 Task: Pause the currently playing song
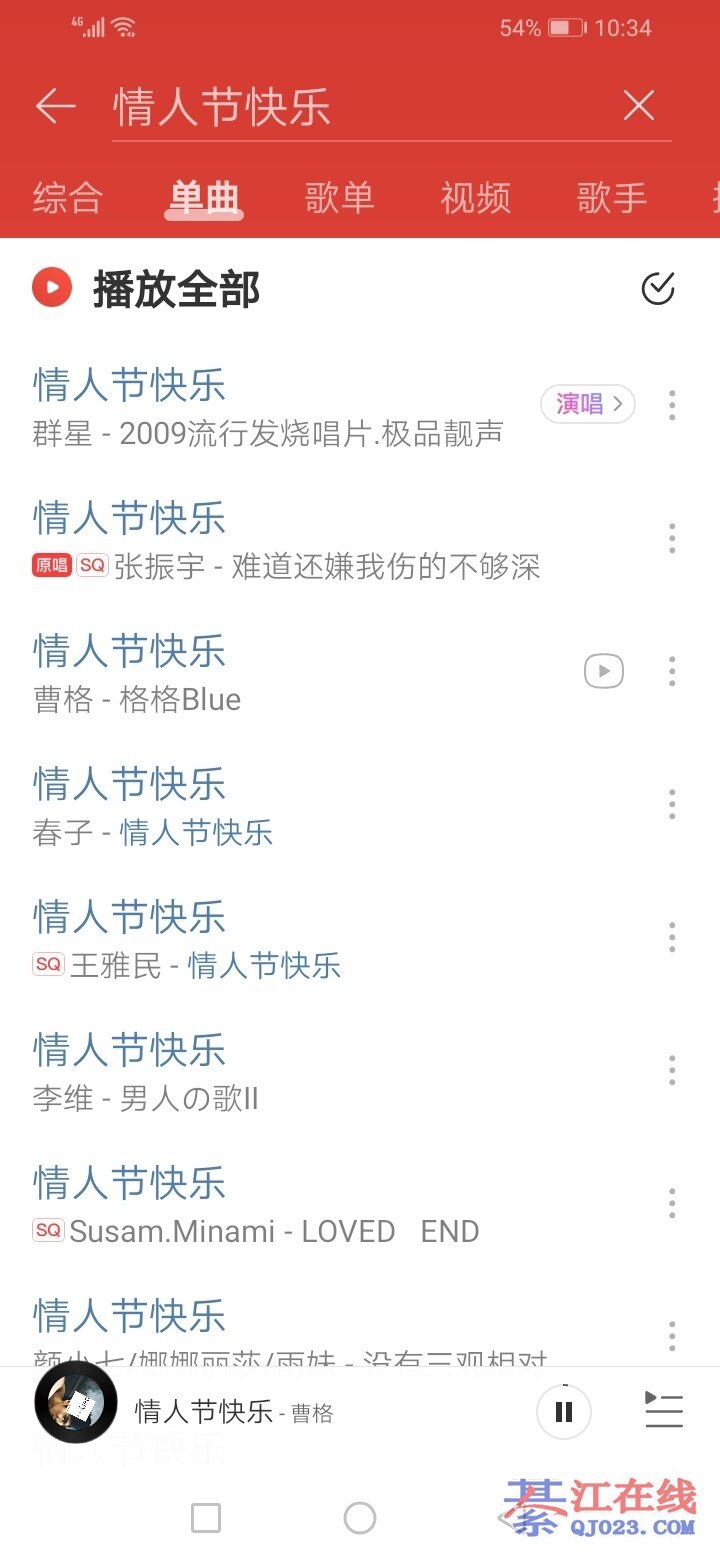tap(563, 1412)
